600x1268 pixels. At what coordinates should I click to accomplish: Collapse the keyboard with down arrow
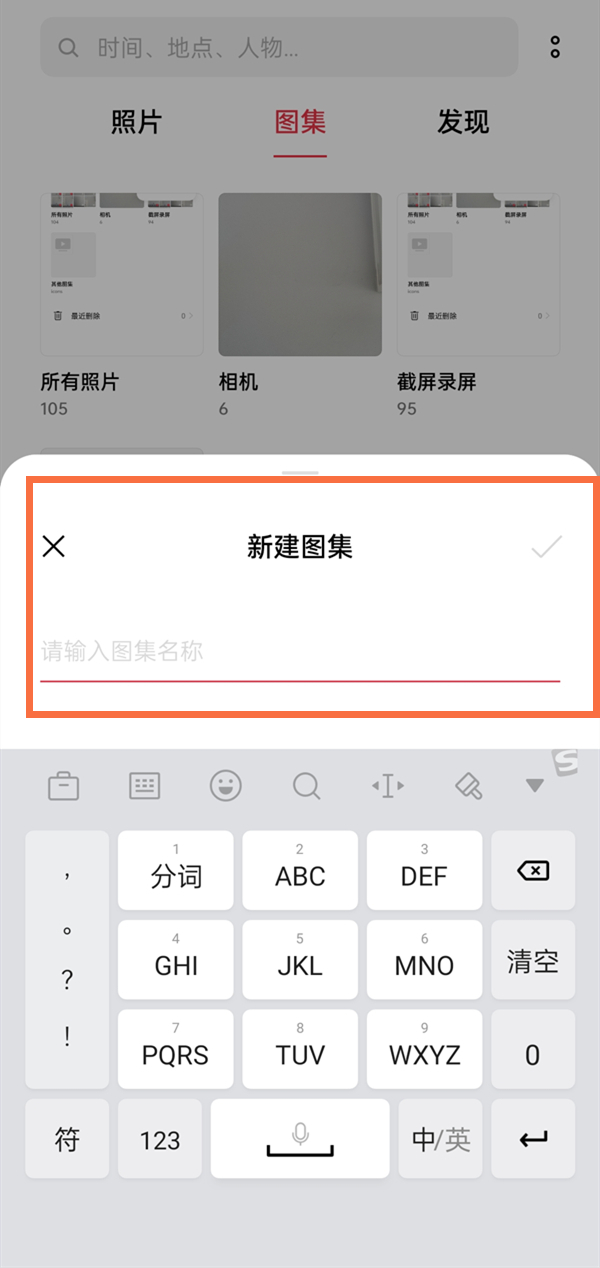coord(535,786)
